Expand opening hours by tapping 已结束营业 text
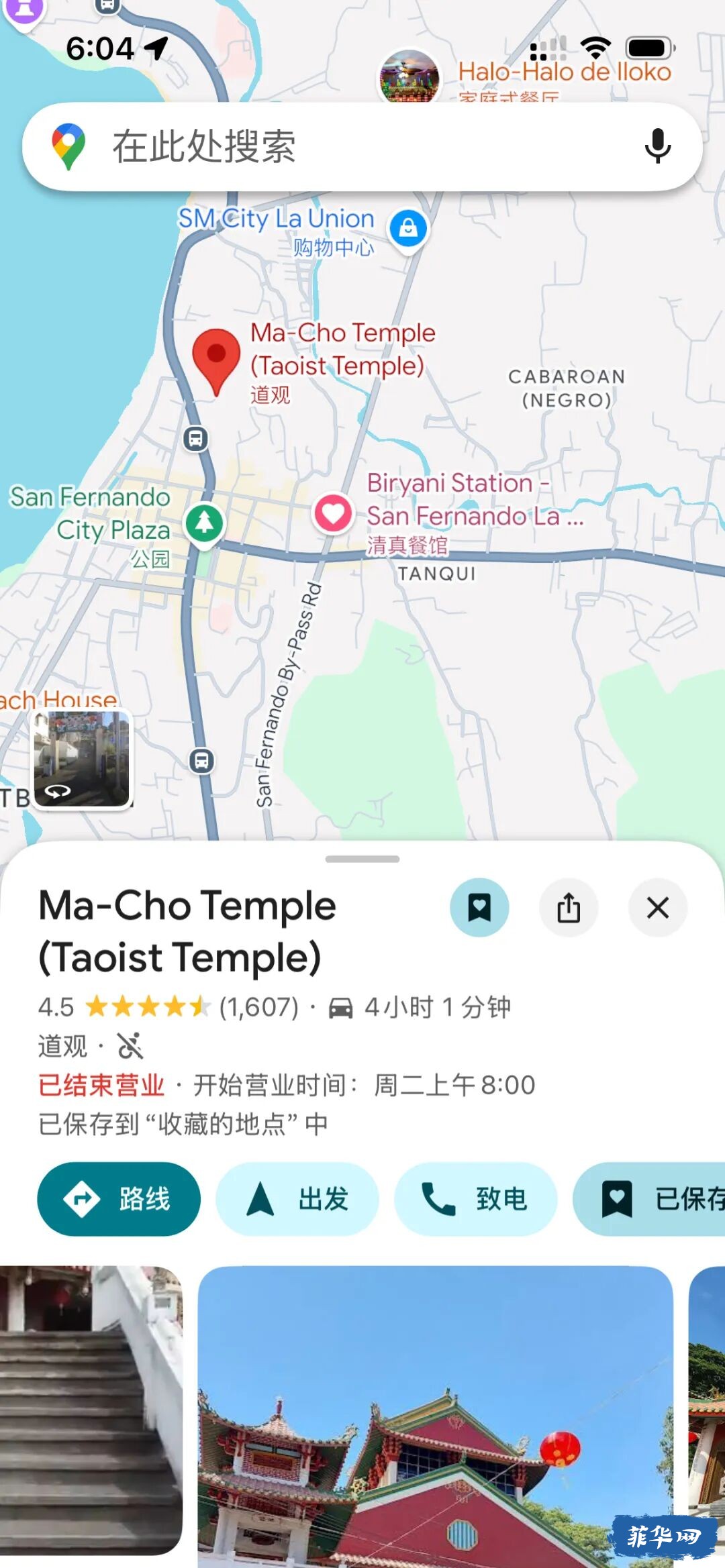The height and width of the screenshot is (1568, 725). click(x=101, y=1083)
